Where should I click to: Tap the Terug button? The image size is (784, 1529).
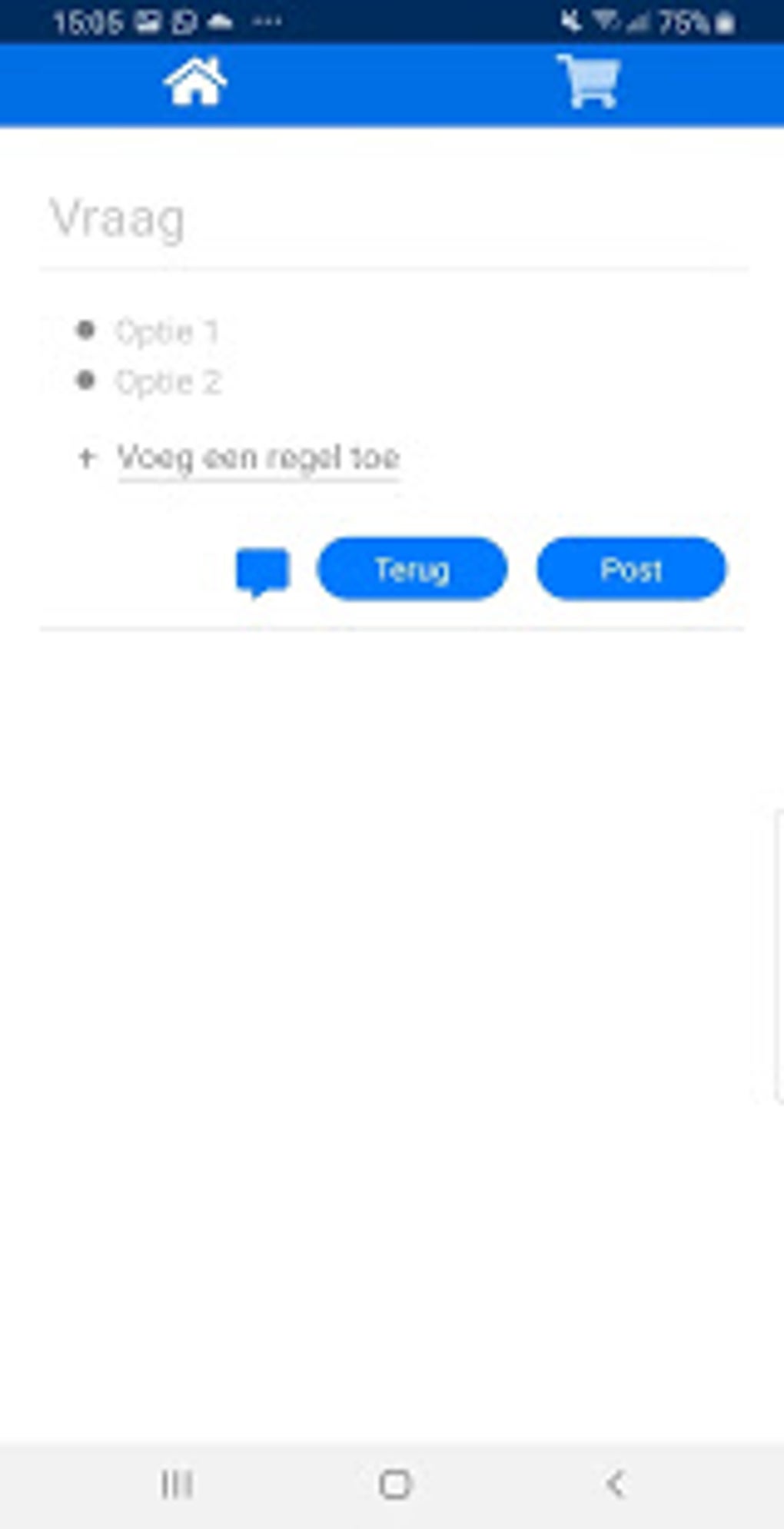412,569
